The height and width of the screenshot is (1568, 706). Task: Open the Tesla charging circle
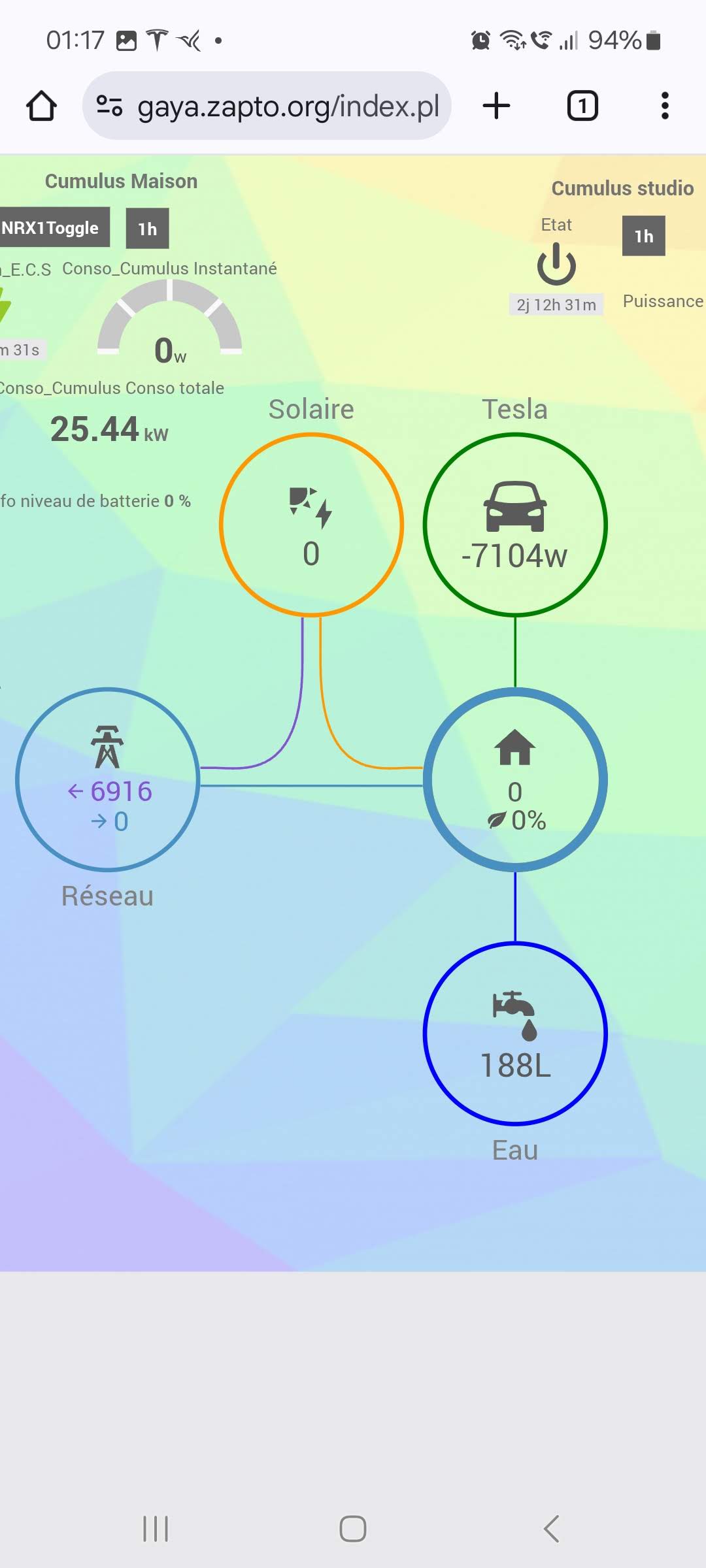pos(515,525)
